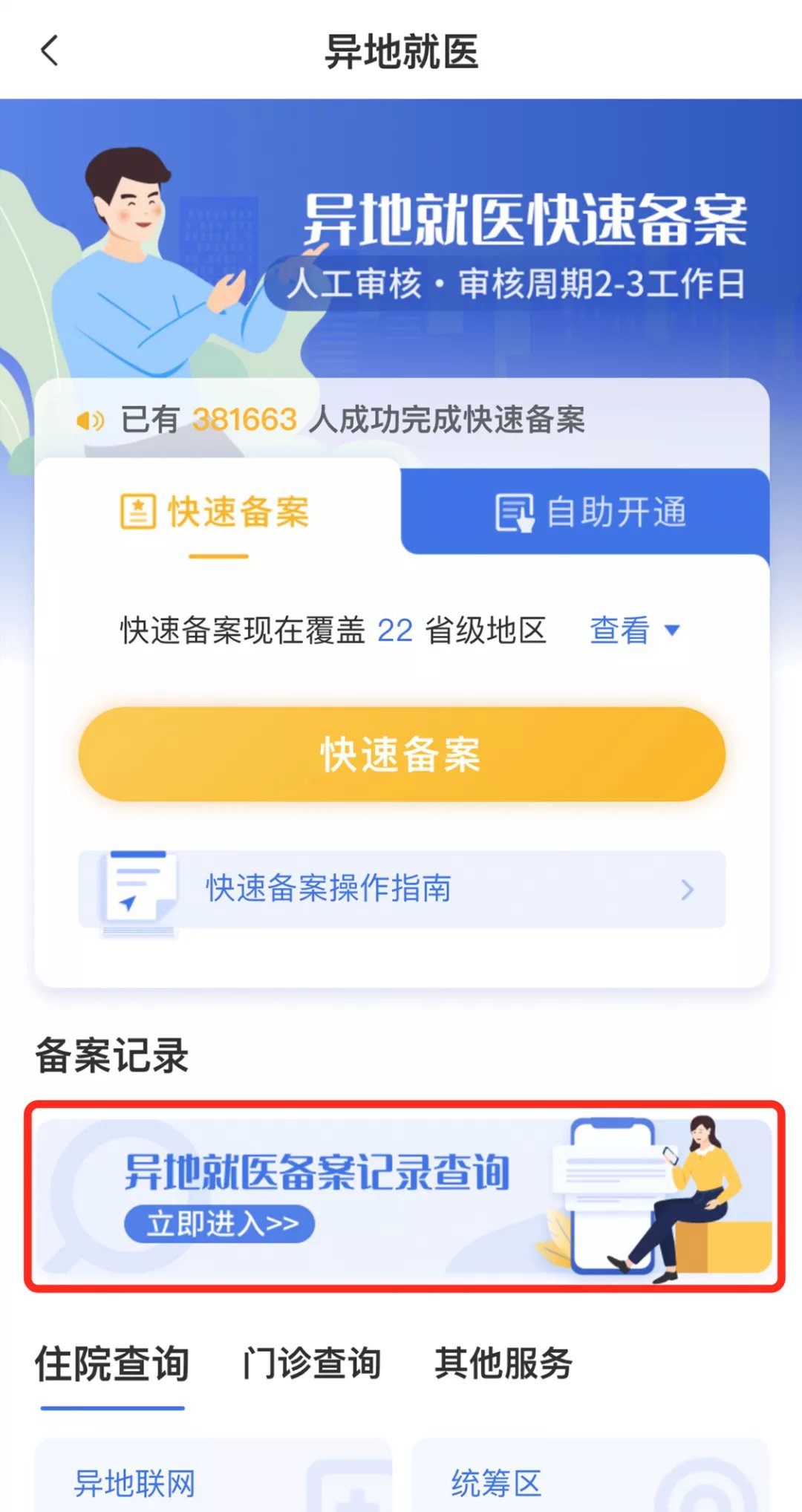Open the 异地联网 card
Screen dimensions: 802x1512
[x=213, y=1482]
